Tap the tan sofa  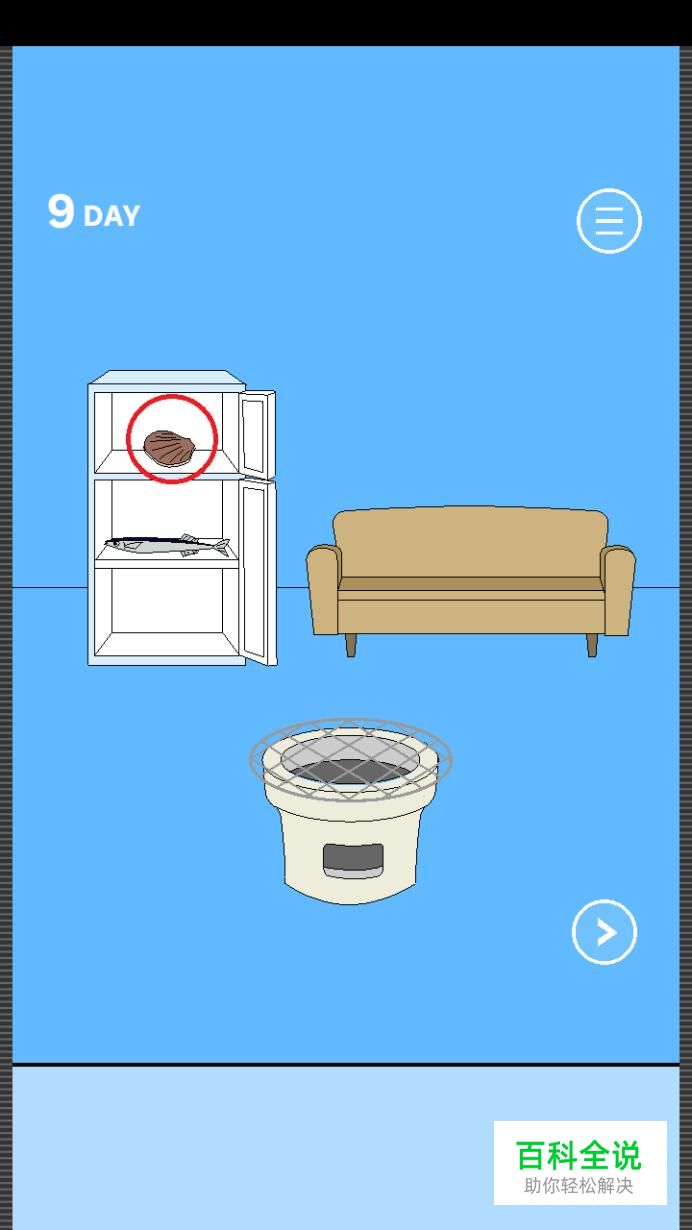pos(470,581)
